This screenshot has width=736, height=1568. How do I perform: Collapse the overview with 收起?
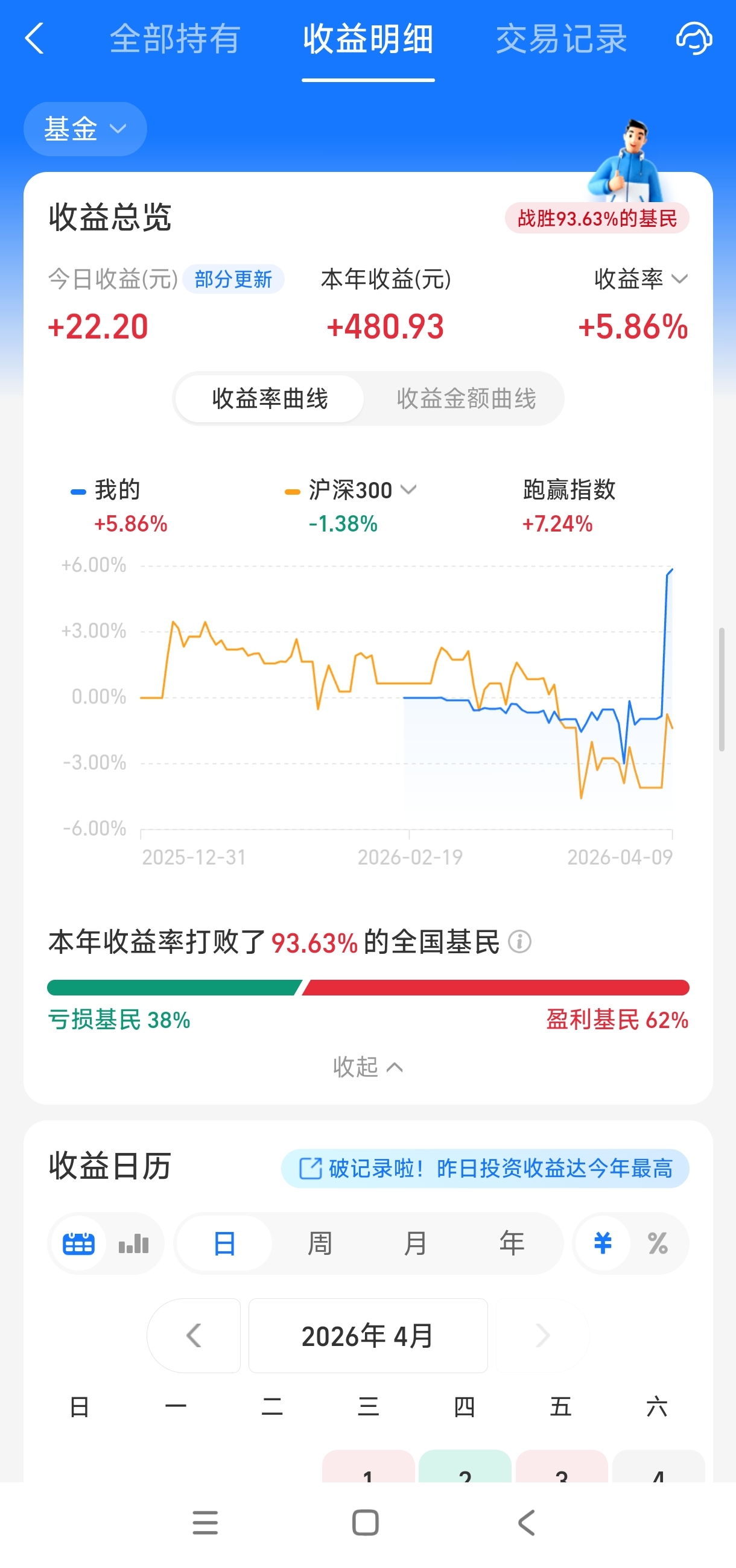pos(367,1067)
